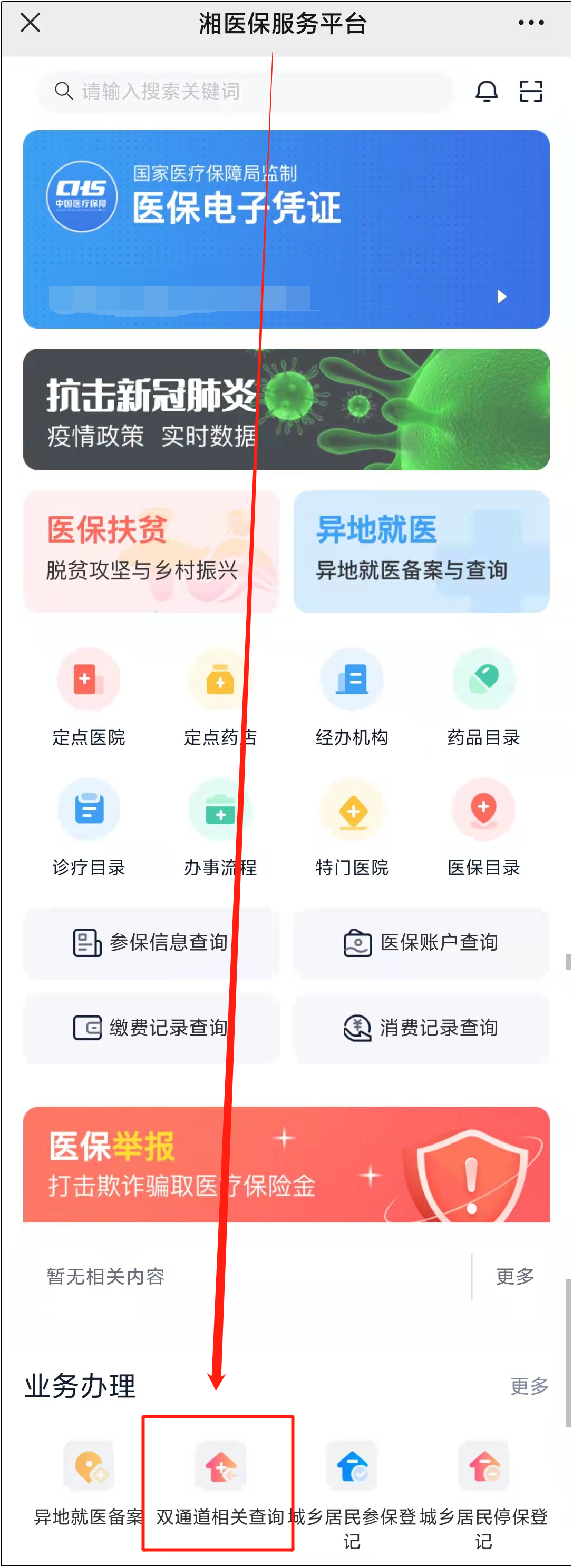573x1568 pixels.
Task: Tap 医保账户查询 button
Action: [x=421, y=942]
